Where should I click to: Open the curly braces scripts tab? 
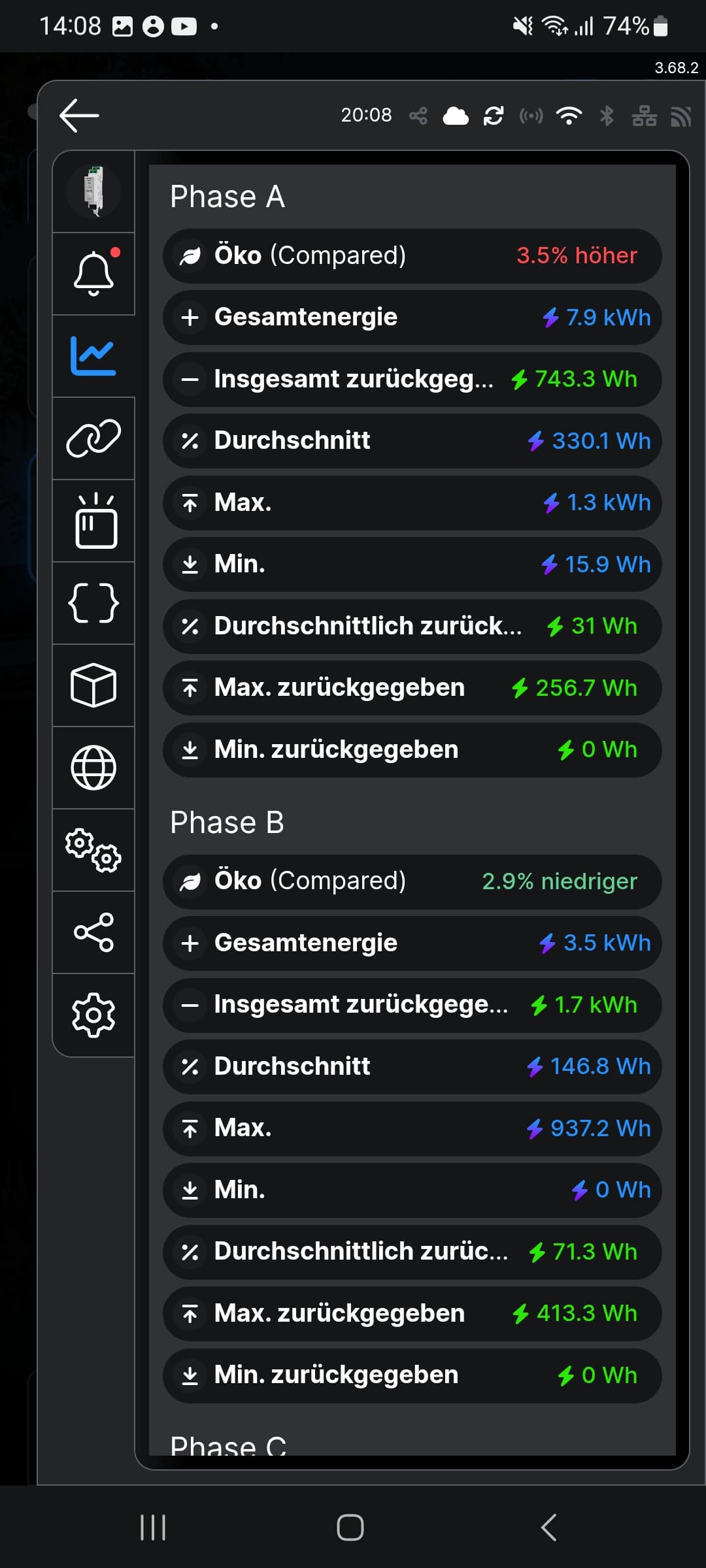pos(93,603)
